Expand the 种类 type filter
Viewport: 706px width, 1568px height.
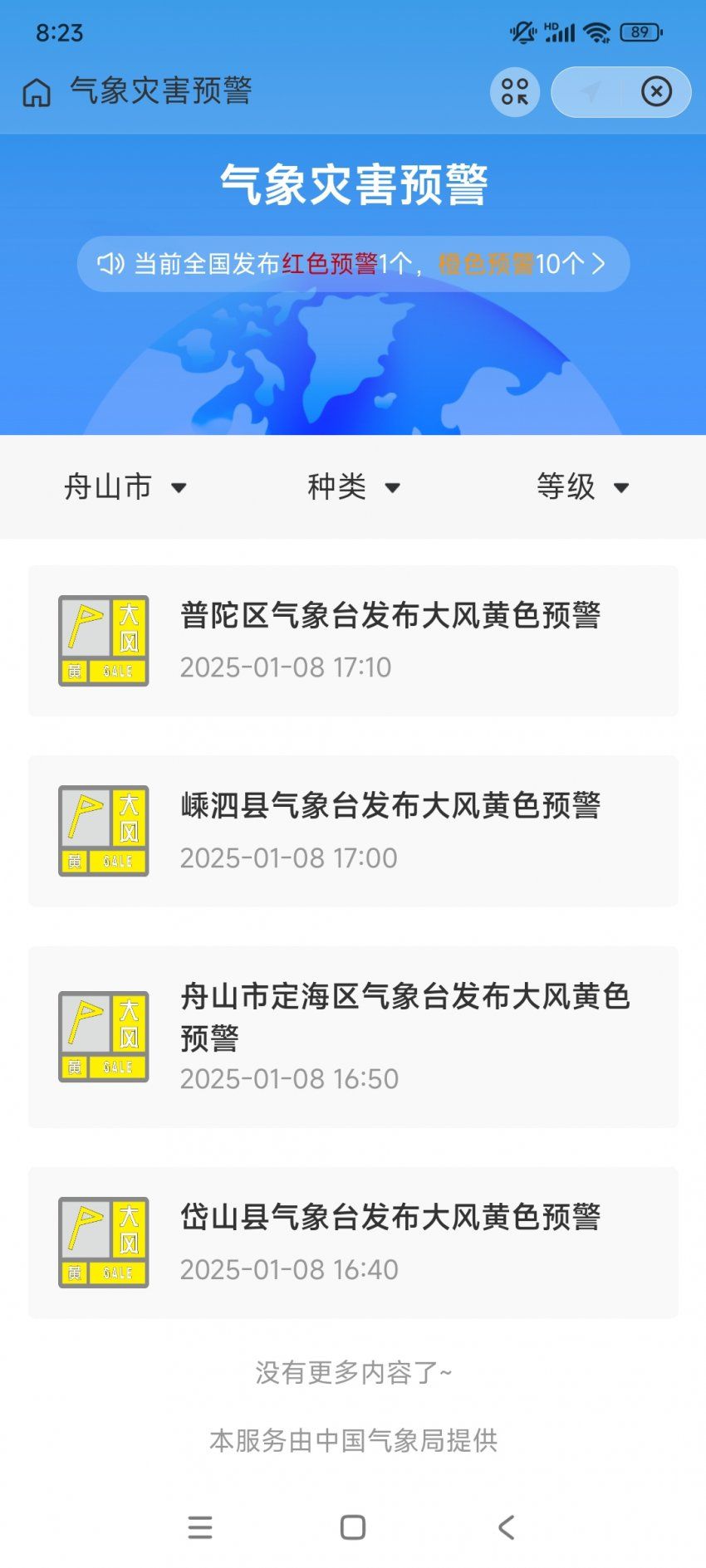tap(354, 487)
